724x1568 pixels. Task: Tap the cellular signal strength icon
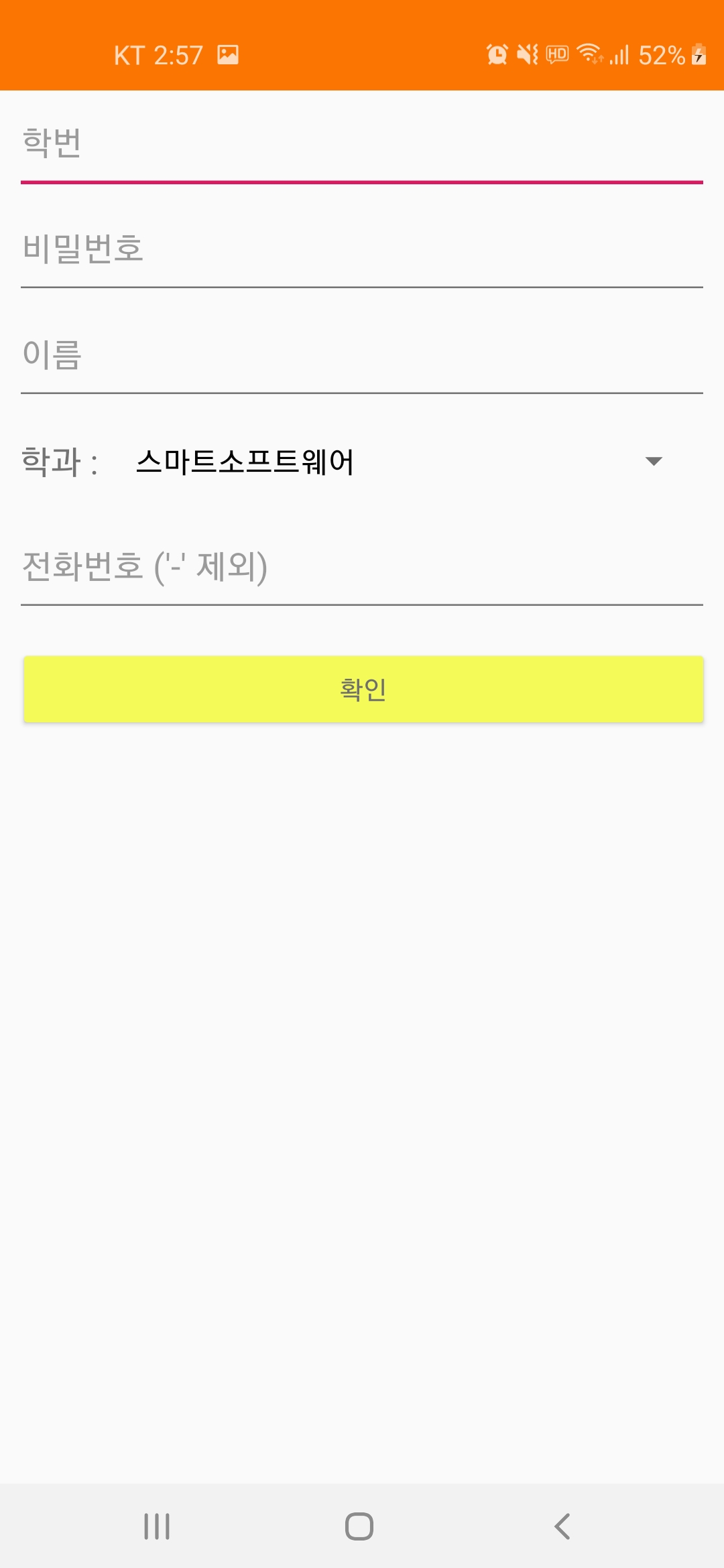618,55
